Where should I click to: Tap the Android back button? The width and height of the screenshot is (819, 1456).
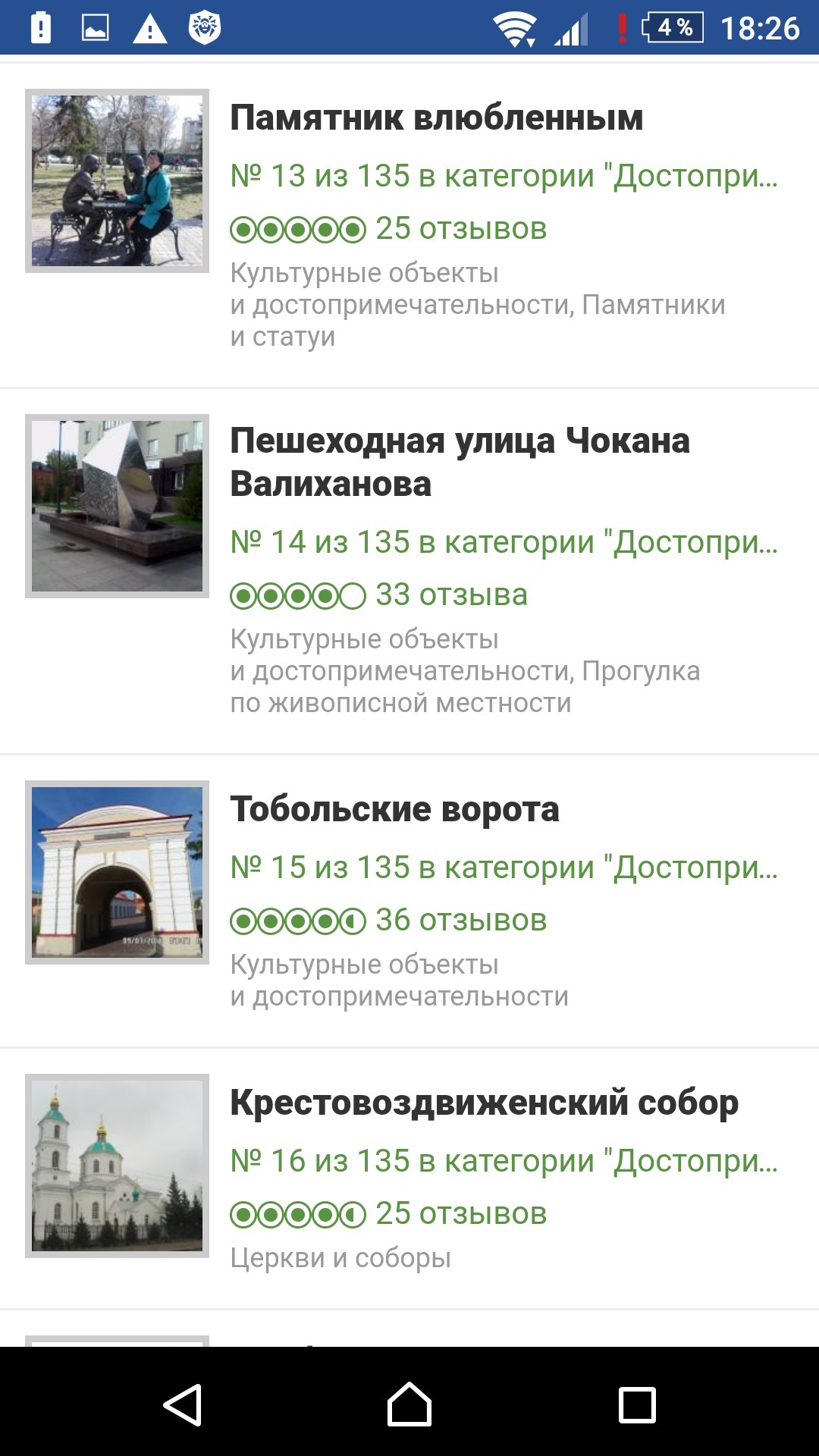click(x=183, y=1404)
